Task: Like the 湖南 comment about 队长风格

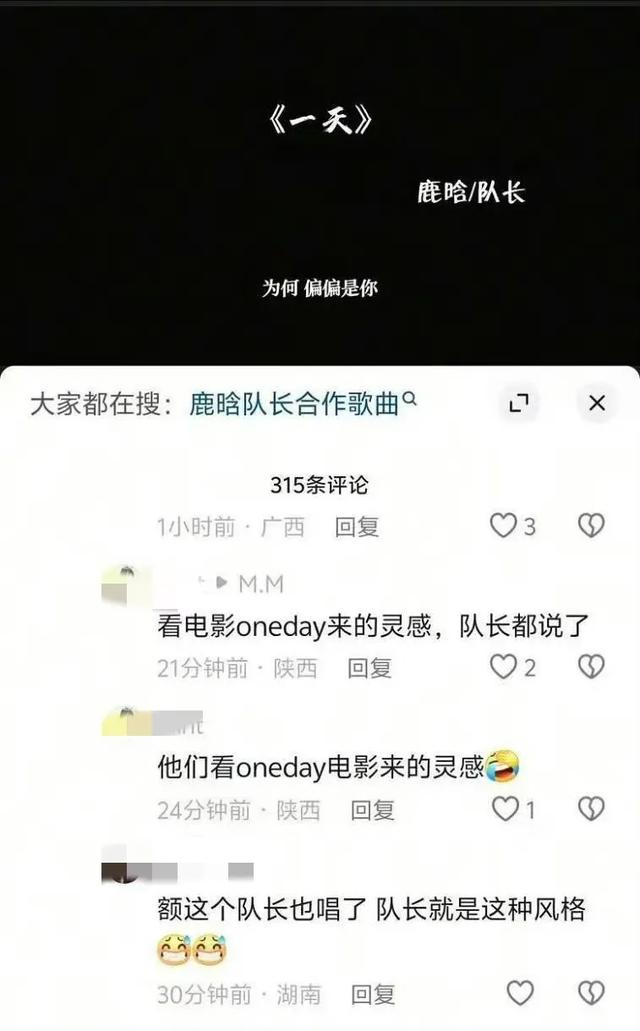Action: tap(519, 993)
